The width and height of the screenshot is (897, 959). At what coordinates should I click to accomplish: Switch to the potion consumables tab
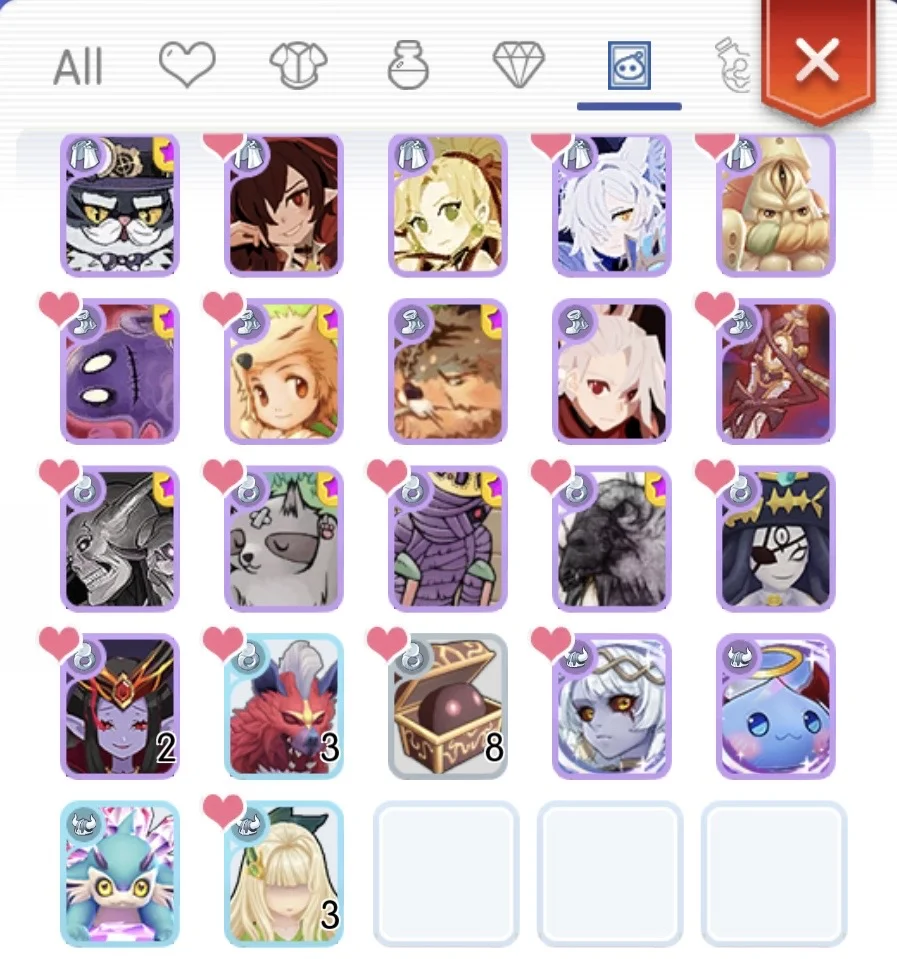coord(408,66)
